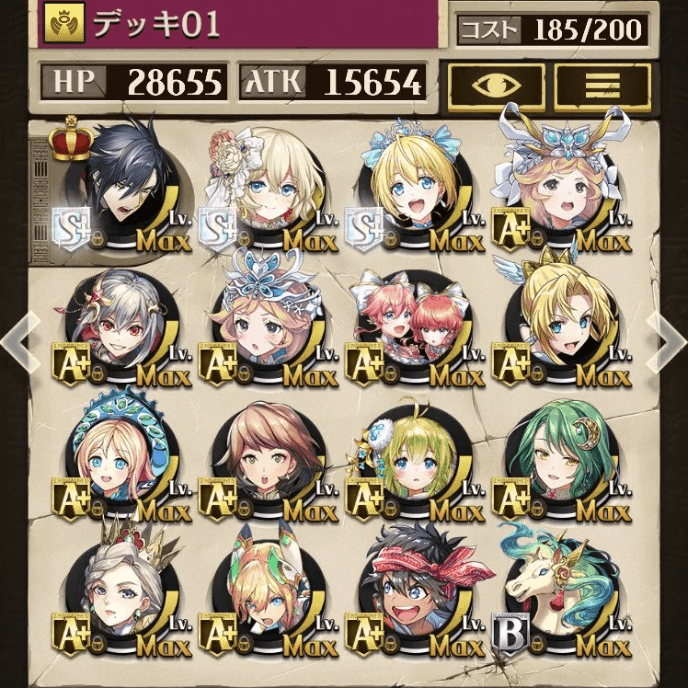Tap the eye view toggle button
The height and width of the screenshot is (688, 688).
(496, 84)
